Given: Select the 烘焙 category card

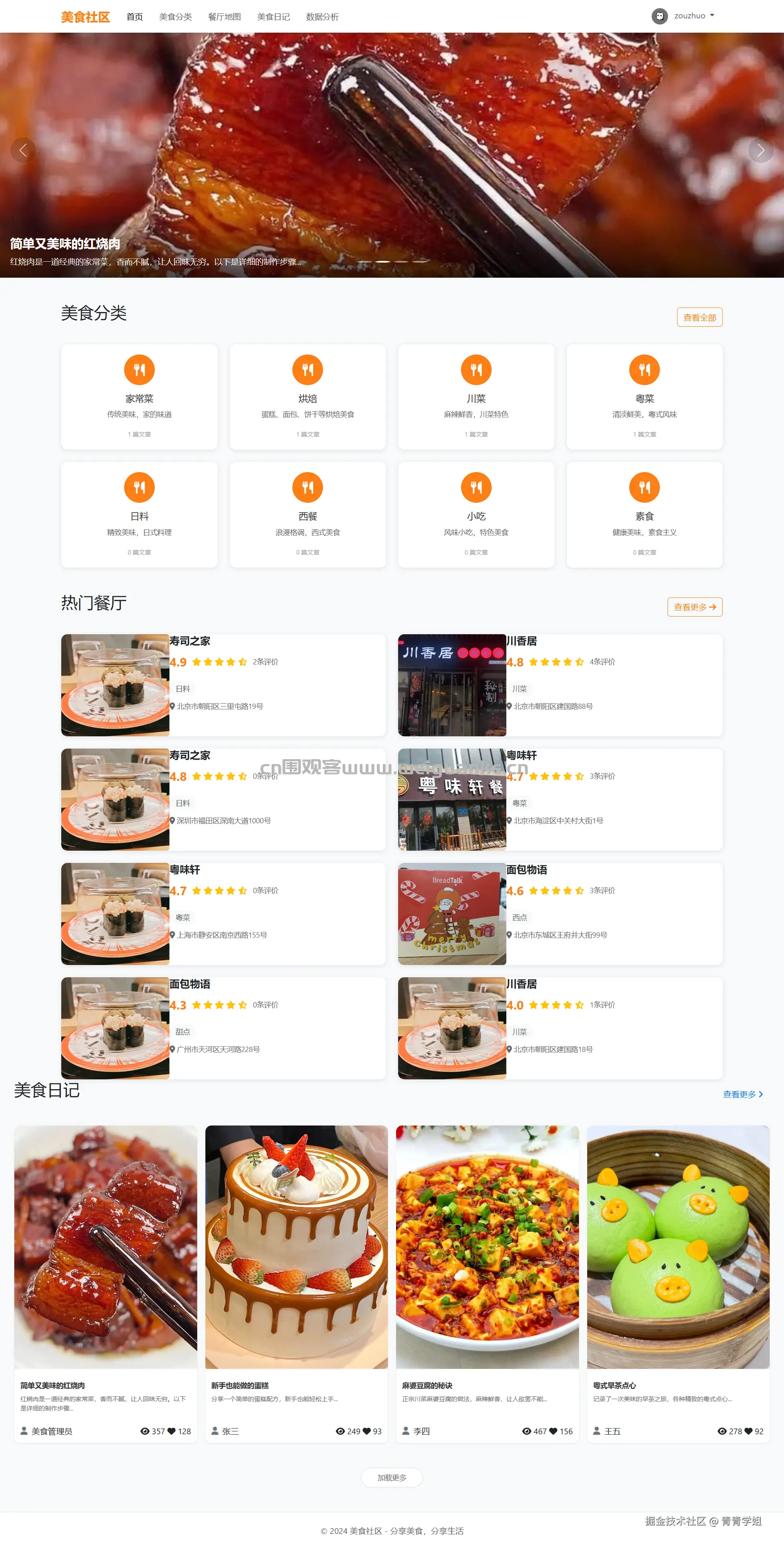Looking at the screenshot, I should 307,397.
